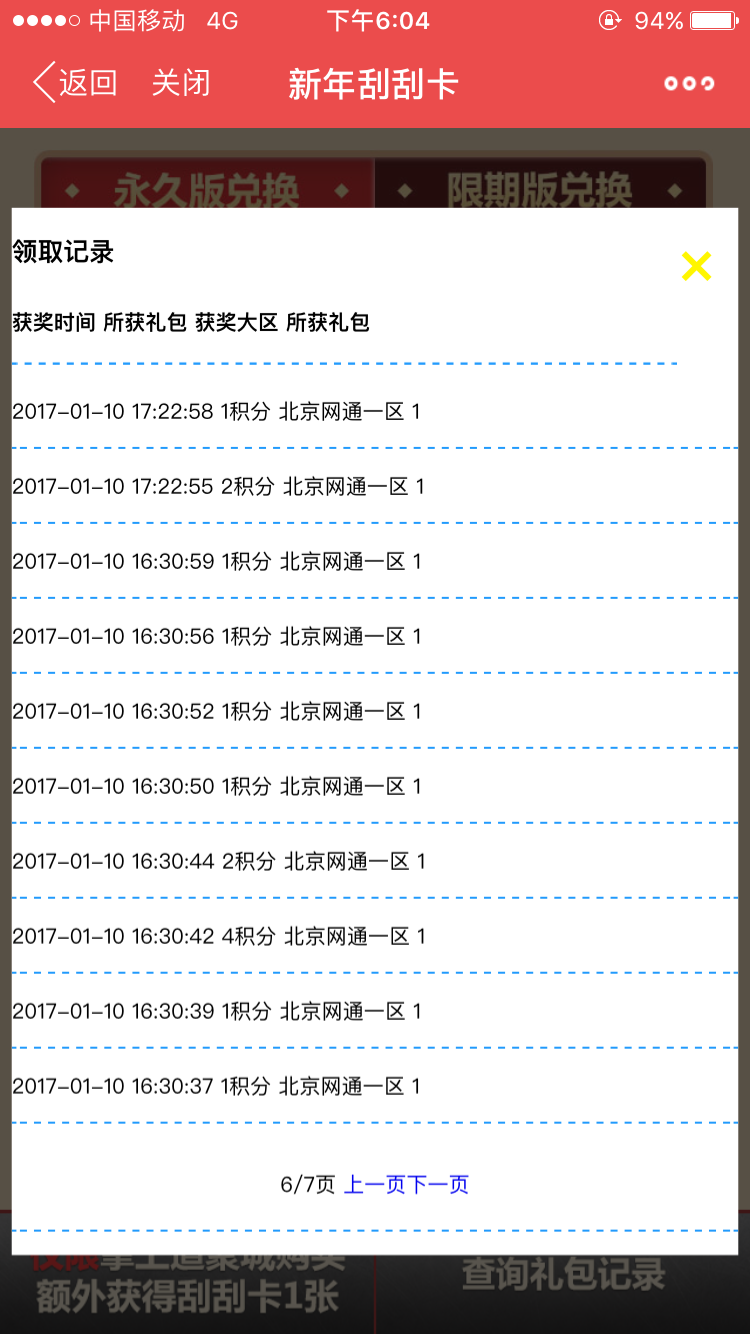Dismiss the 领取记录 dialog with yellow X
Viewport: 750px width, 1334px height.
[x=696, y=266]
